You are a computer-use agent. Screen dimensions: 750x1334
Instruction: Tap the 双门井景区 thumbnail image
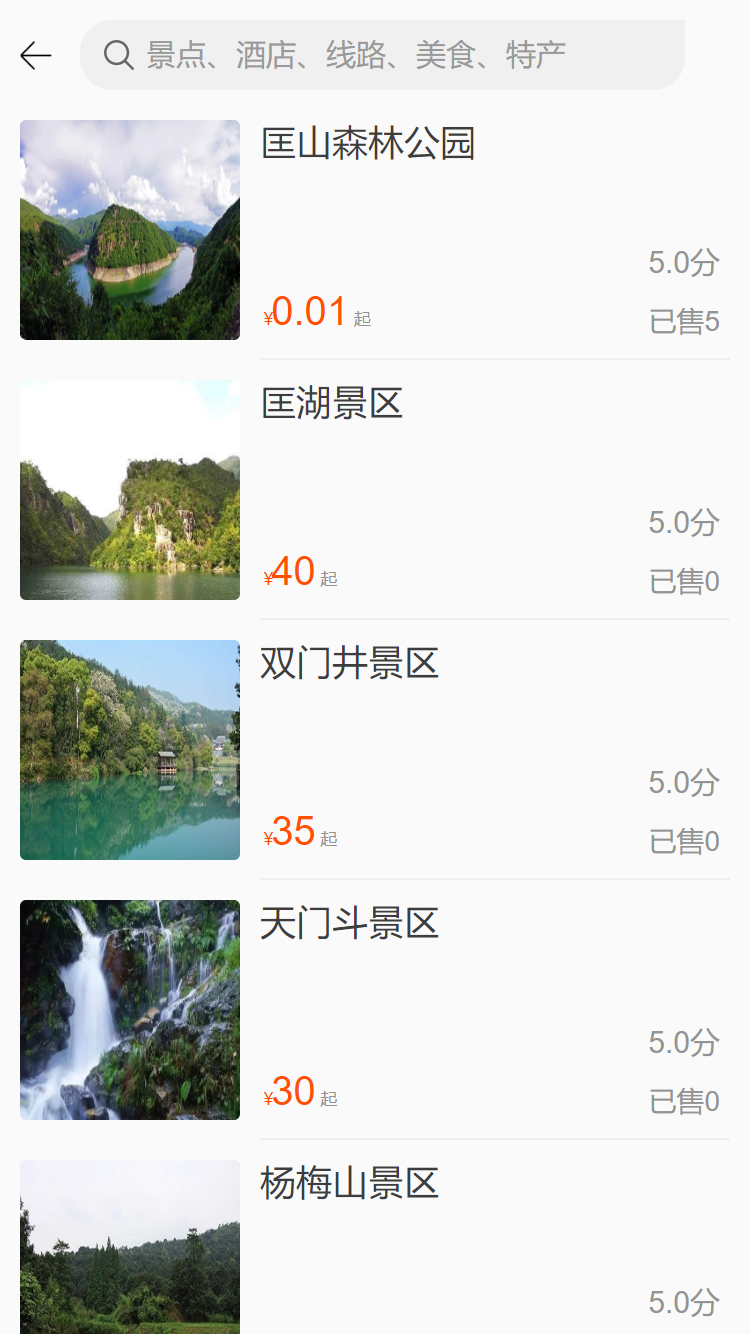pyautogui.click(x=129, y=750)
